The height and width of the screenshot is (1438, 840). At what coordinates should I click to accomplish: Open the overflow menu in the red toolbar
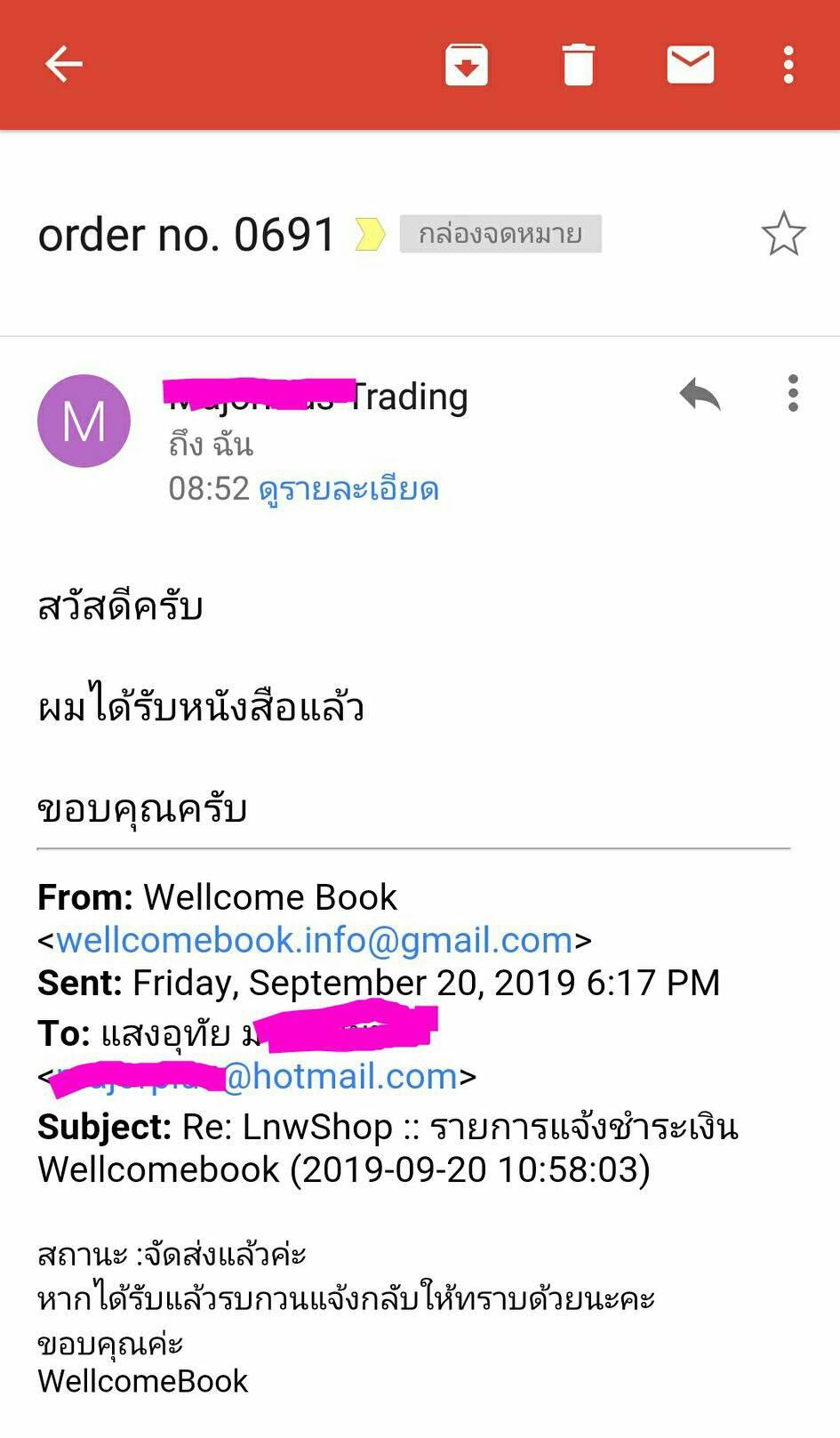click(x=788, y=65)
